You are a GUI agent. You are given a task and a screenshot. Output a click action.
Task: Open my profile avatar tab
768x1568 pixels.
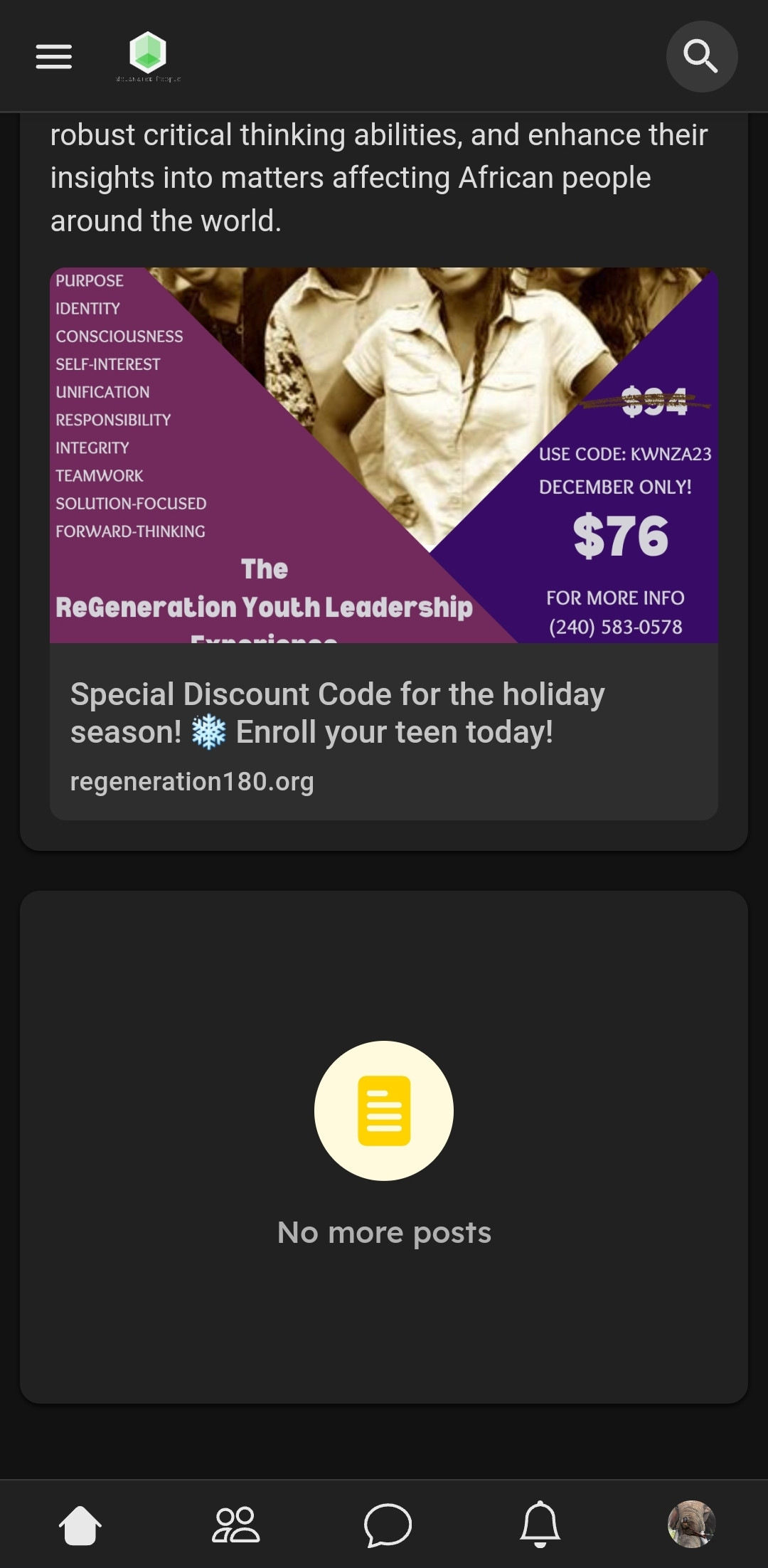pos(691,1525)
